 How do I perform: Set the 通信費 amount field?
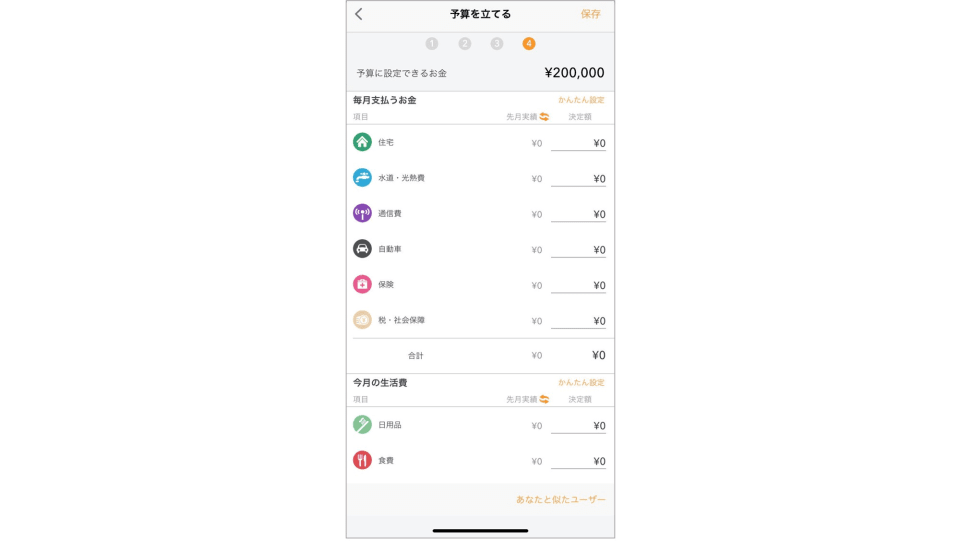pos(579,214)
